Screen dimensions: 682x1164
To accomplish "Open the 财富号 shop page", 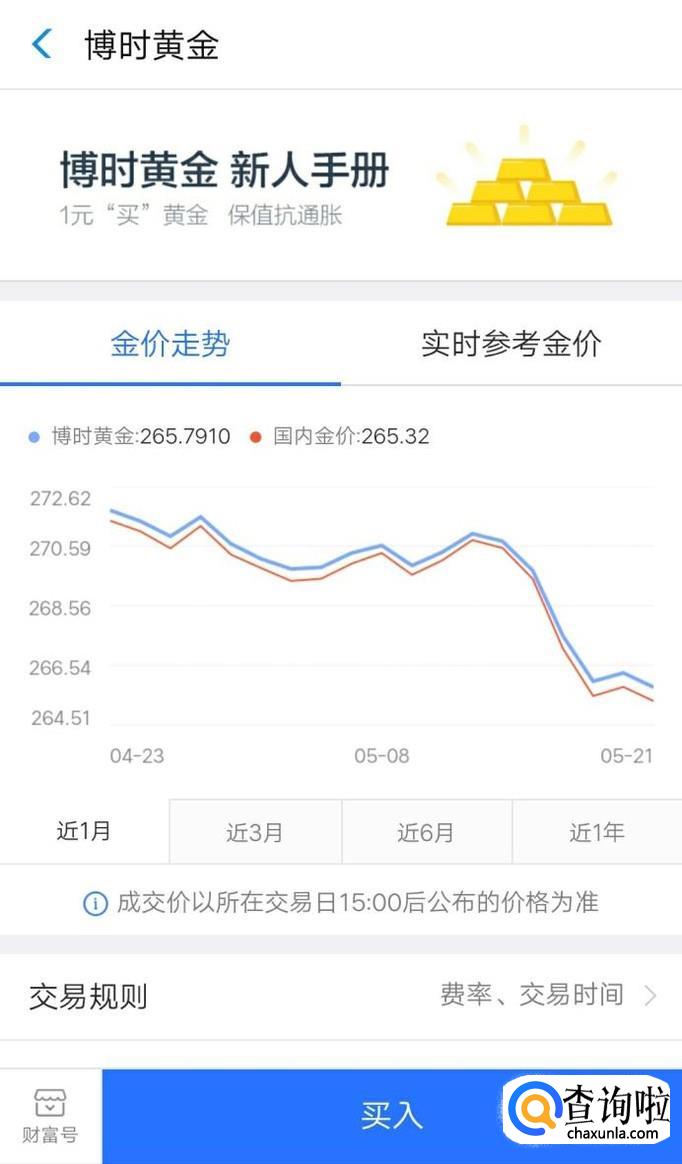I will [x=50, y=1116].
